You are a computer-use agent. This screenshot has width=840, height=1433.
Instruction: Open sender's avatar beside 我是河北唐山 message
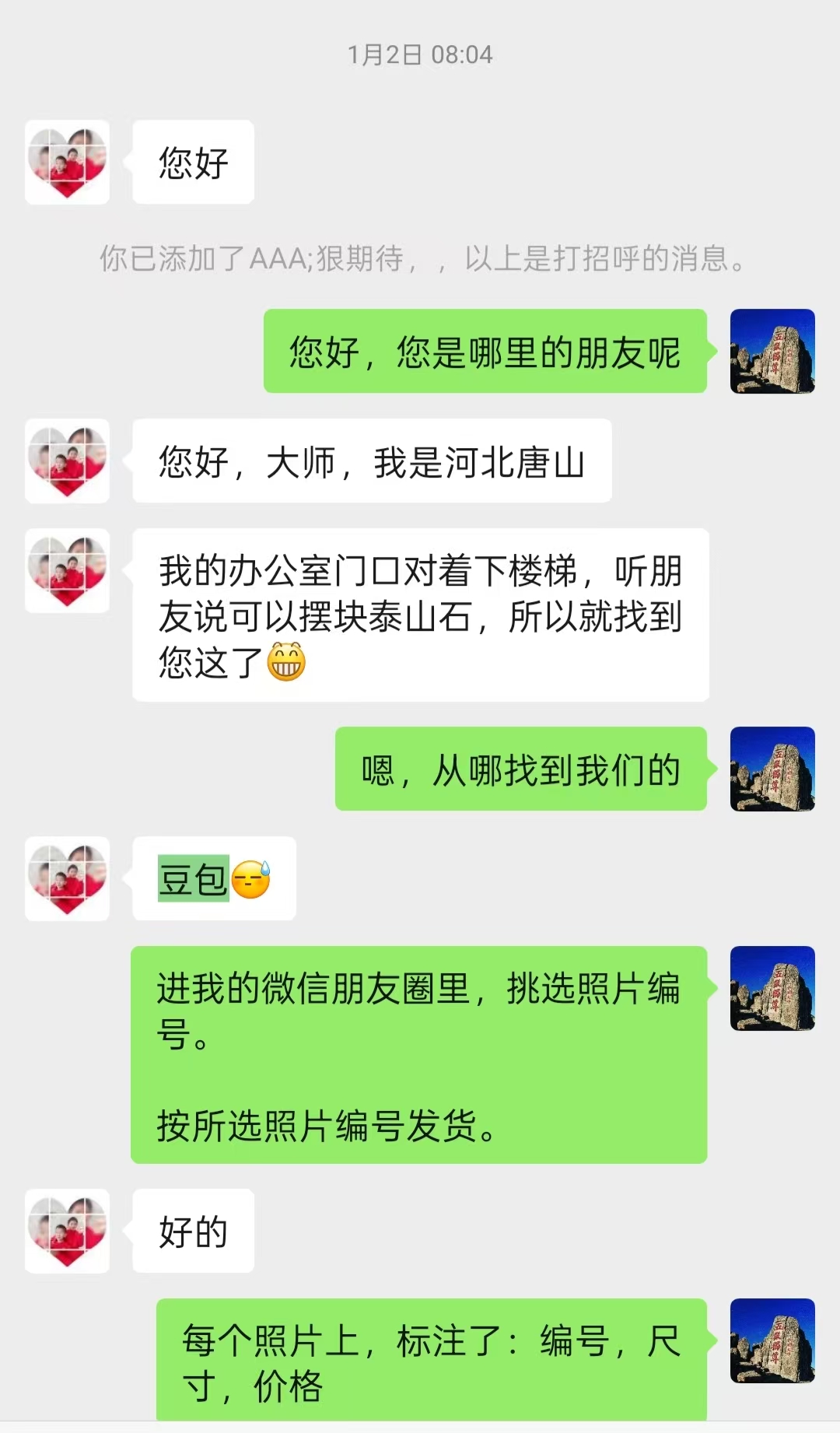point(67,461)
